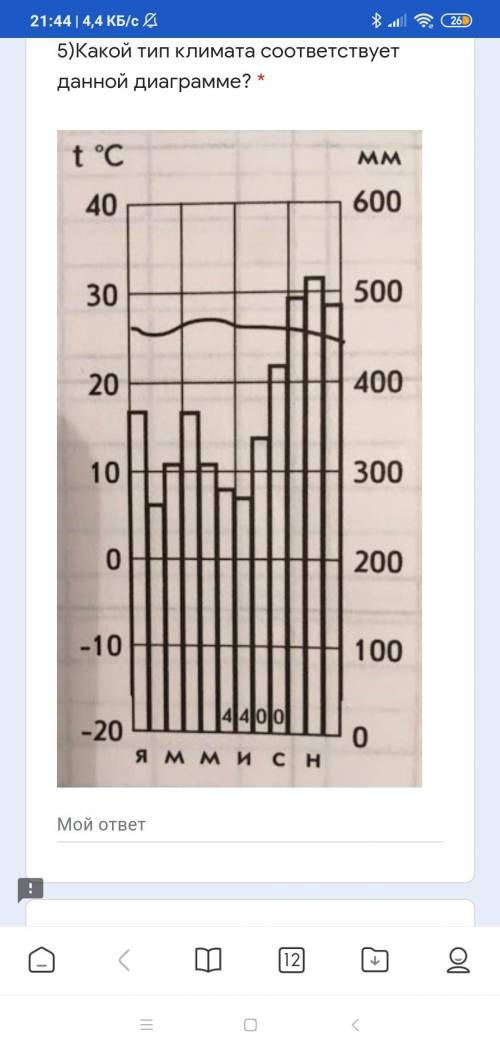Show the 12 open tabs
Screen dimensions: 500x1055
[291, 960]
